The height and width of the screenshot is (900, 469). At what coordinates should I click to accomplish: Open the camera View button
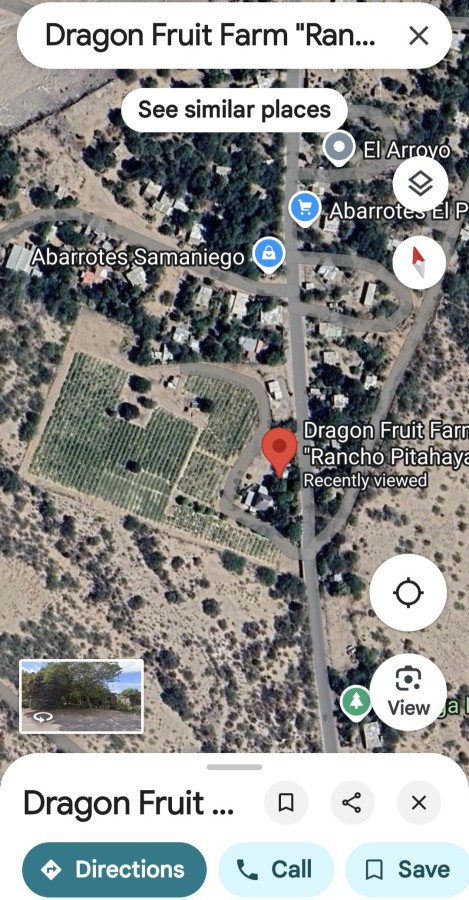pos(408,692)
